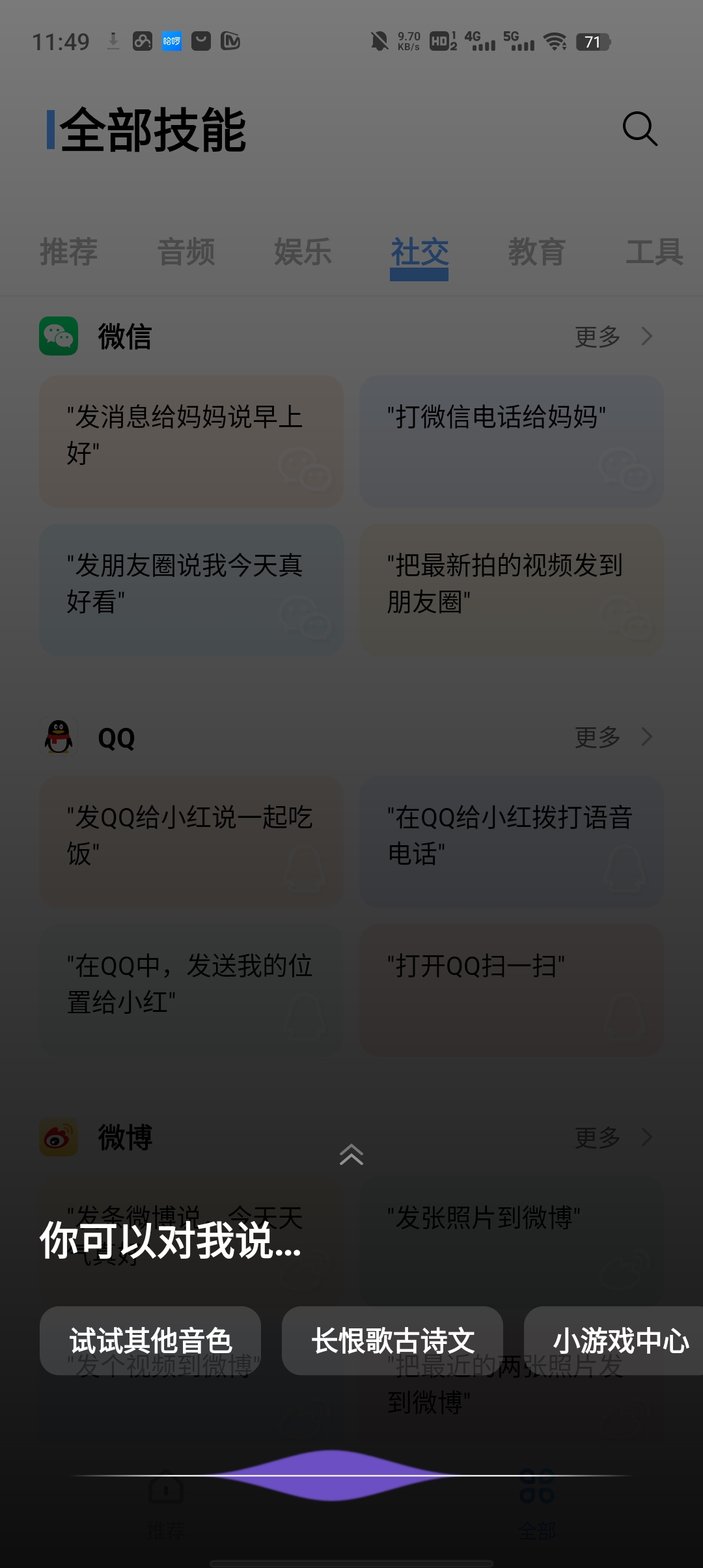Tap the 哈啰 notification icon in status bar
This screenshot has width=703, height=1568.
[171, 42]
